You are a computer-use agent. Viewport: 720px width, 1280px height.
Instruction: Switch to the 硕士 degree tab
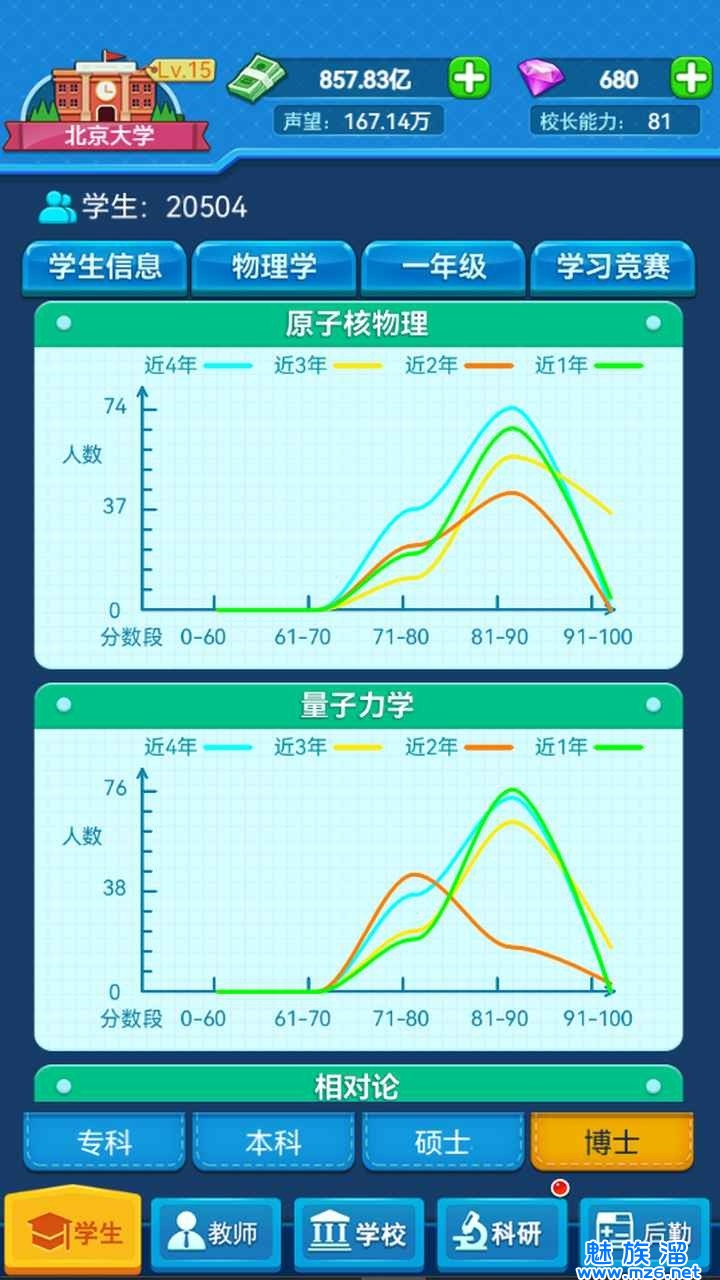click(443, 1141)
